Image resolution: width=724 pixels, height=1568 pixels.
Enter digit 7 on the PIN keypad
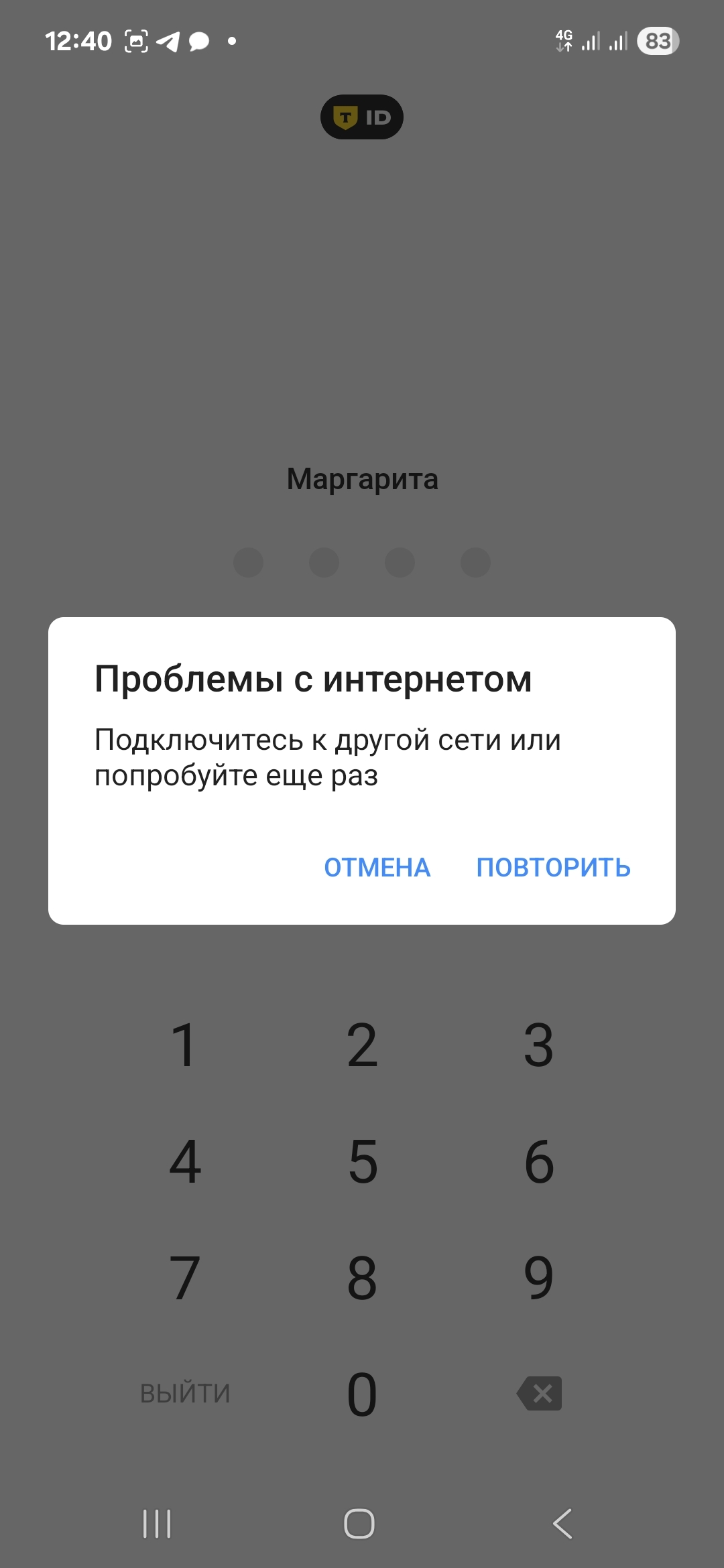pyautogui.click(x=185, y=1279)
